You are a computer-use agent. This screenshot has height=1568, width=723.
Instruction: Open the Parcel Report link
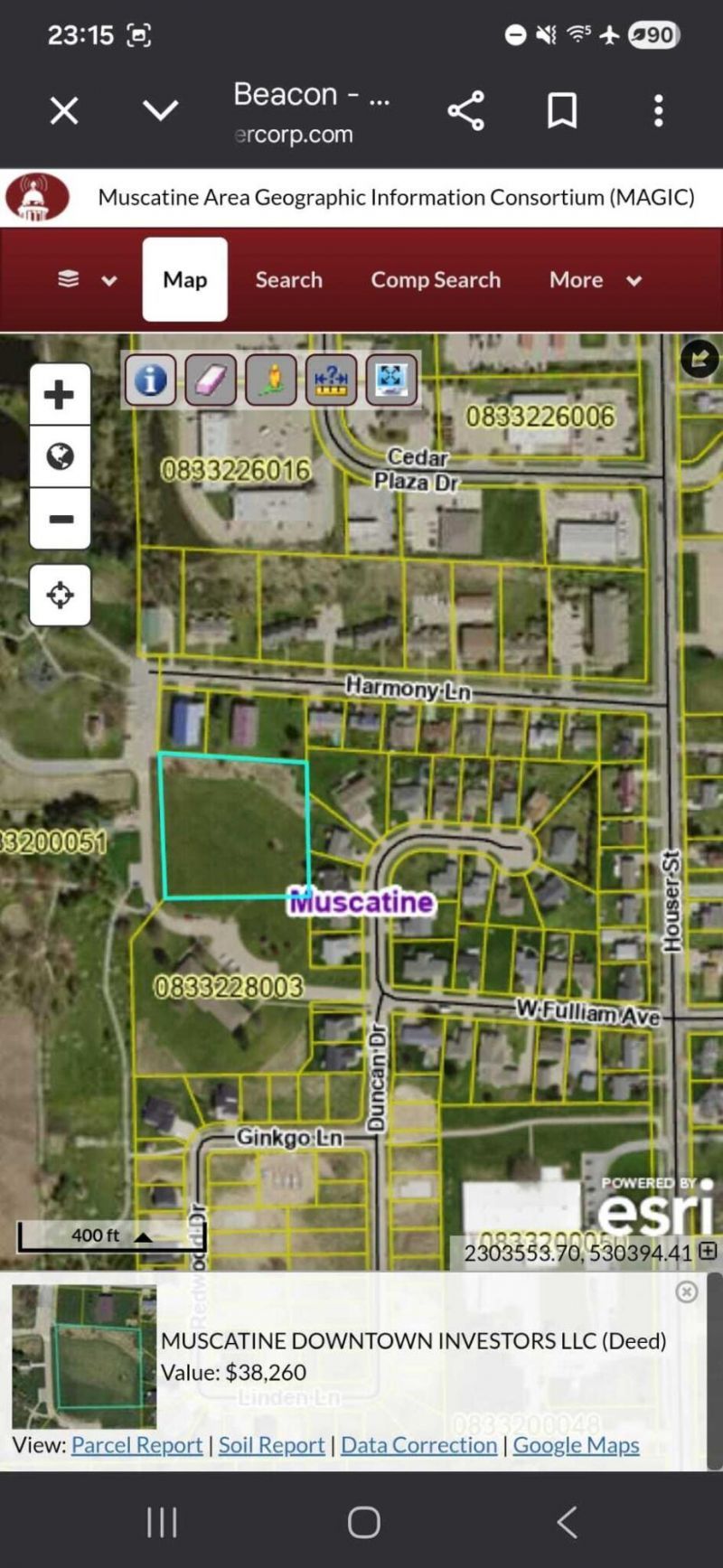(x=136, y=1445)
